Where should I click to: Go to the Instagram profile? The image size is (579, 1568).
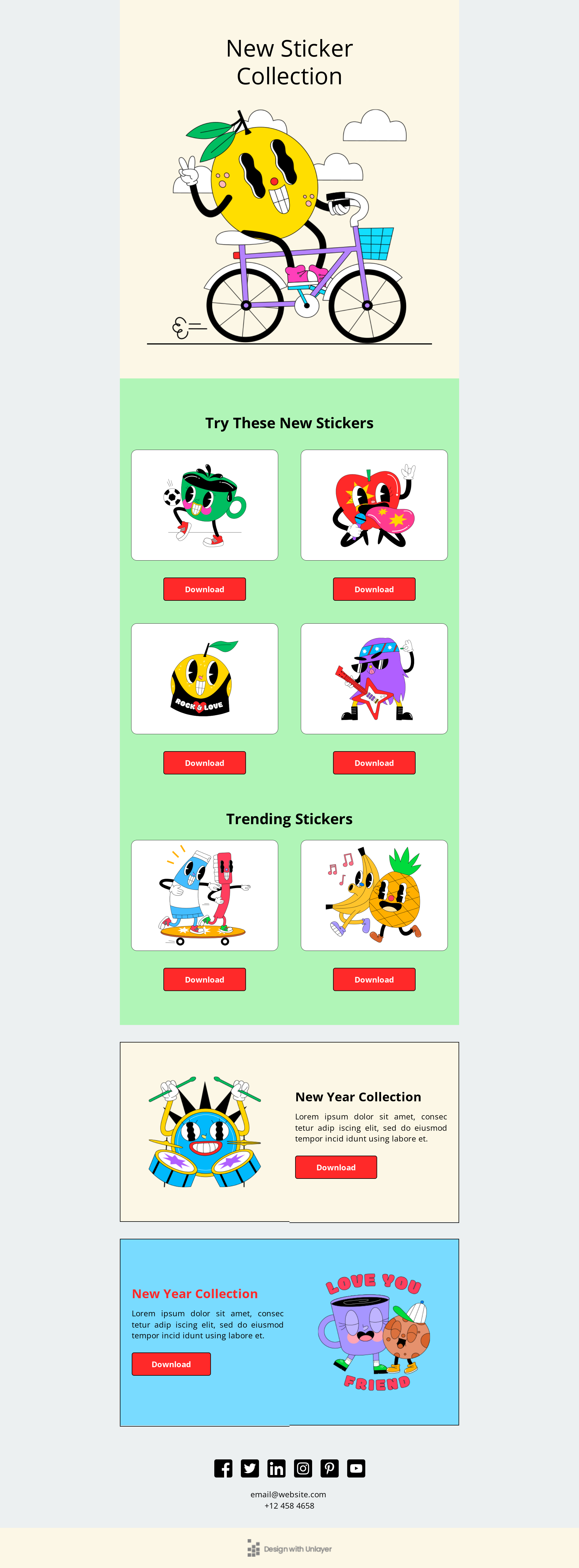pyautogui.click(x=303, y=1468)
